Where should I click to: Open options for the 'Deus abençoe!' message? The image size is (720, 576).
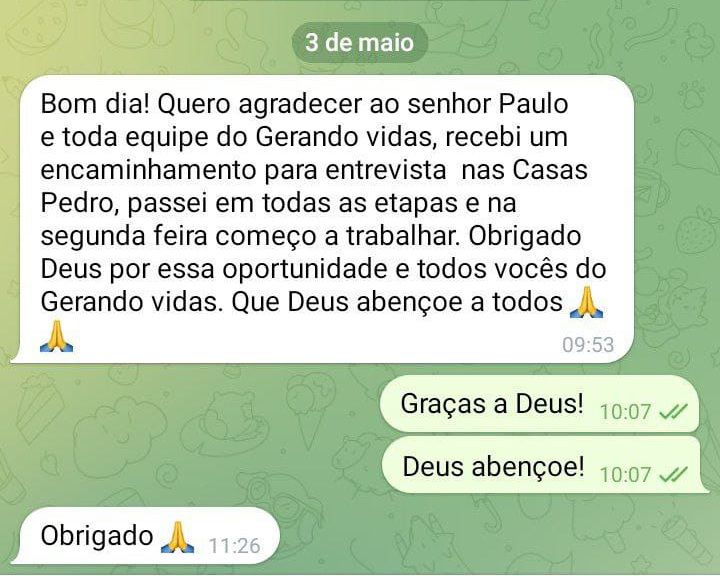(x=540, y=467)
